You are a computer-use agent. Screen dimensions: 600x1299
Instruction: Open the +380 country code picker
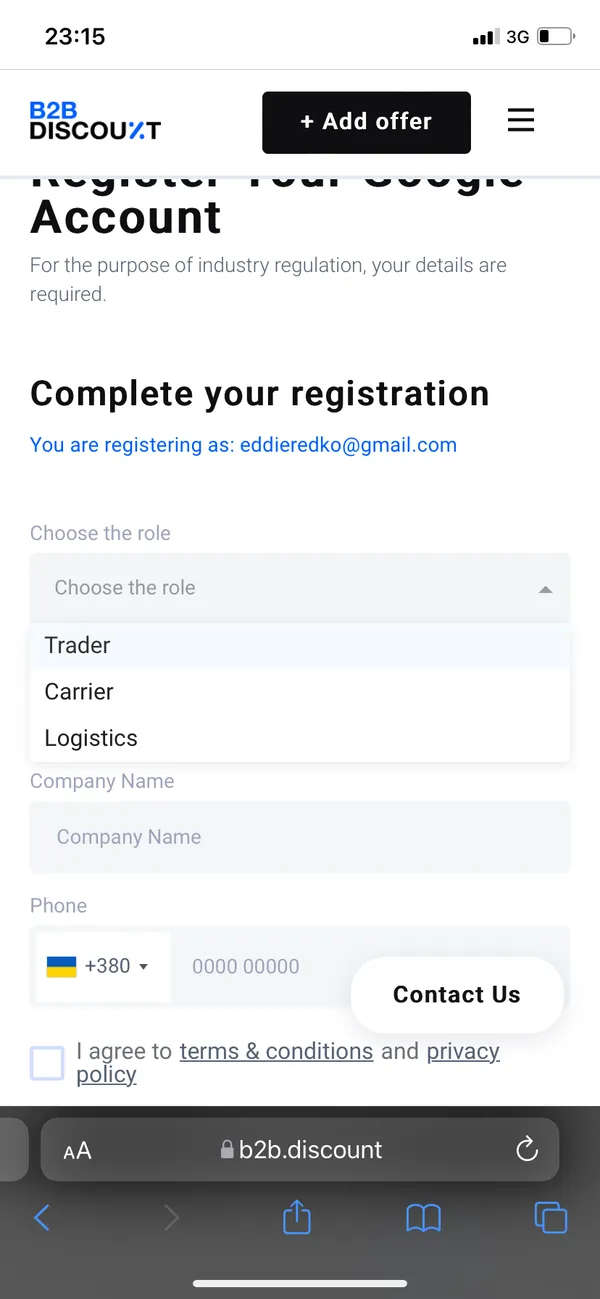point(102,966)
